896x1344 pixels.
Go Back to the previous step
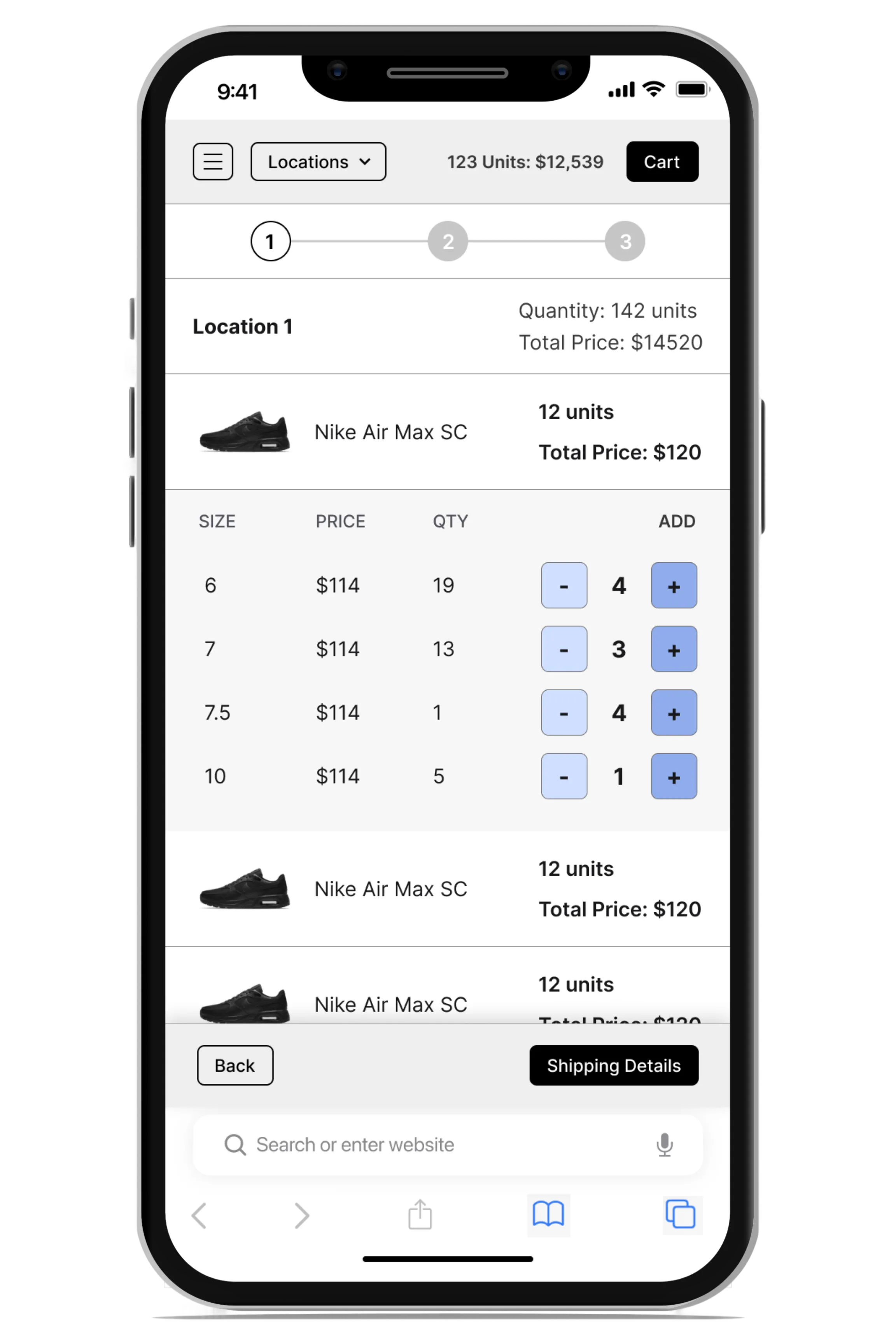(x=235, y=1065)
